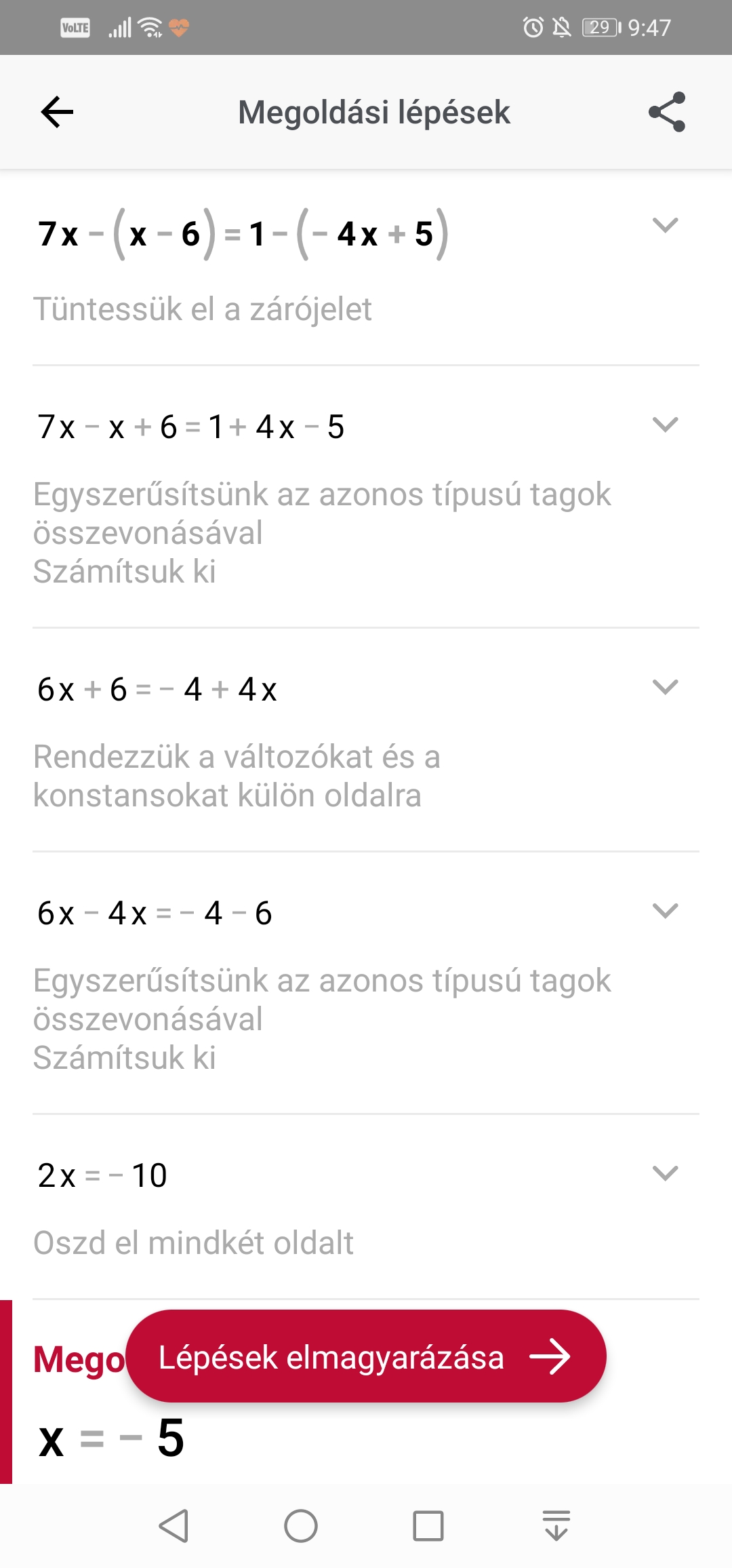Screen dimensions: 732x1568
Task: Expand the 7x − (x − 6) step
Action: point(665,225)
